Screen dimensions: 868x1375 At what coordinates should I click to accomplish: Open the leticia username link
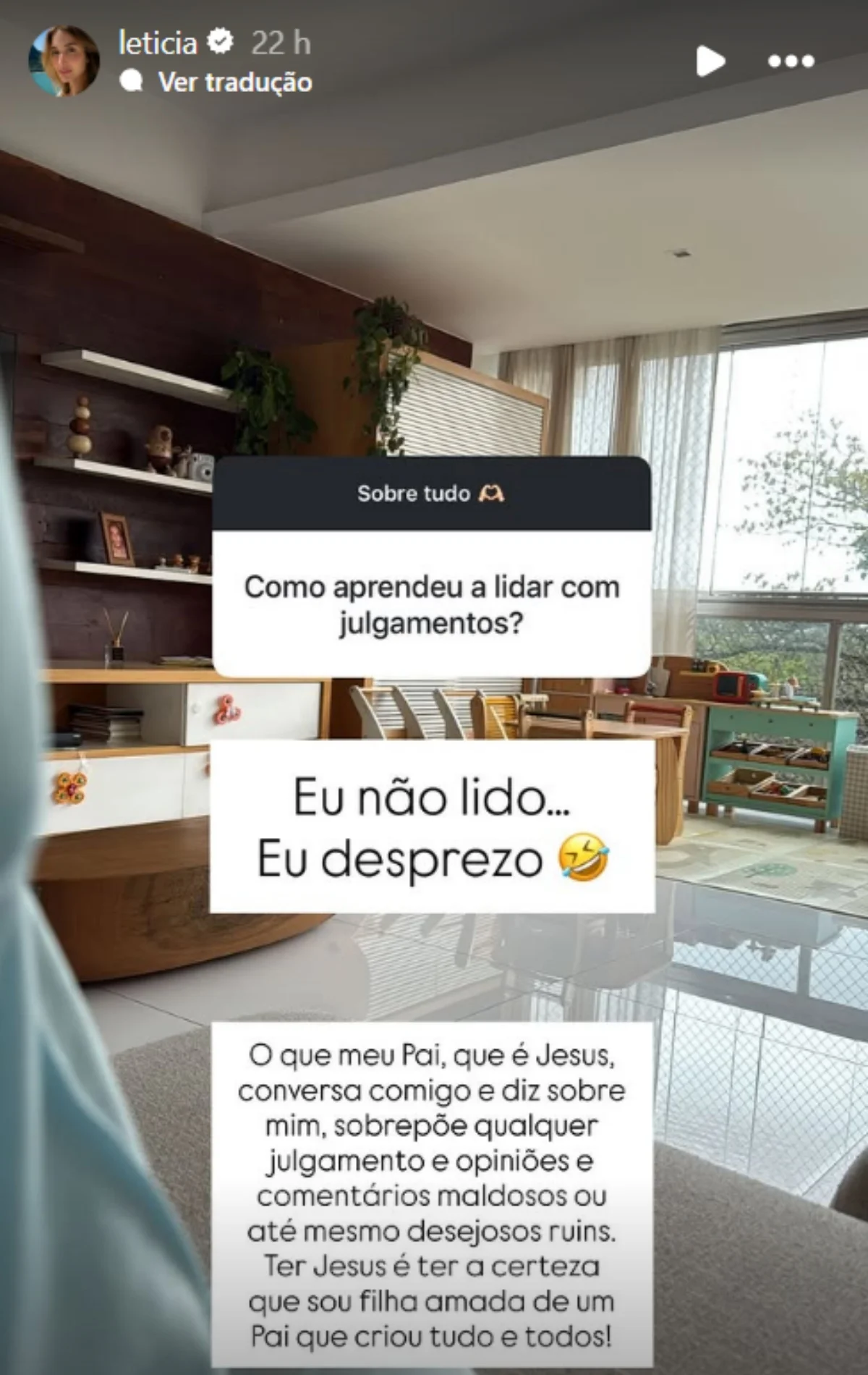coord(158,43)
